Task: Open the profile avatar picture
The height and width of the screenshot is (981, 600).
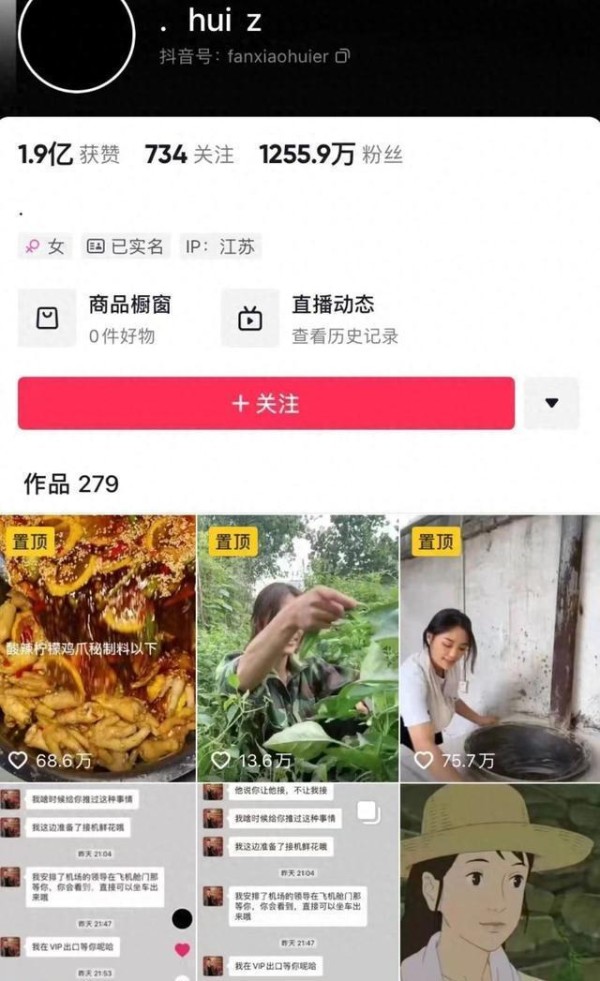Action: (76, 35)
